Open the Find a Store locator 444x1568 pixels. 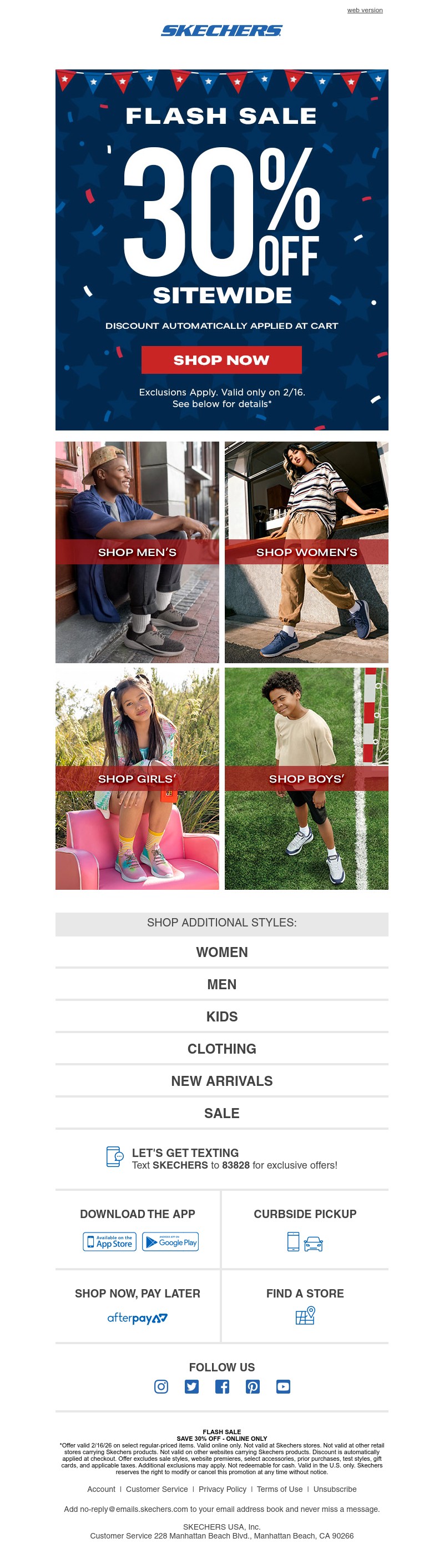(305, 1316)
